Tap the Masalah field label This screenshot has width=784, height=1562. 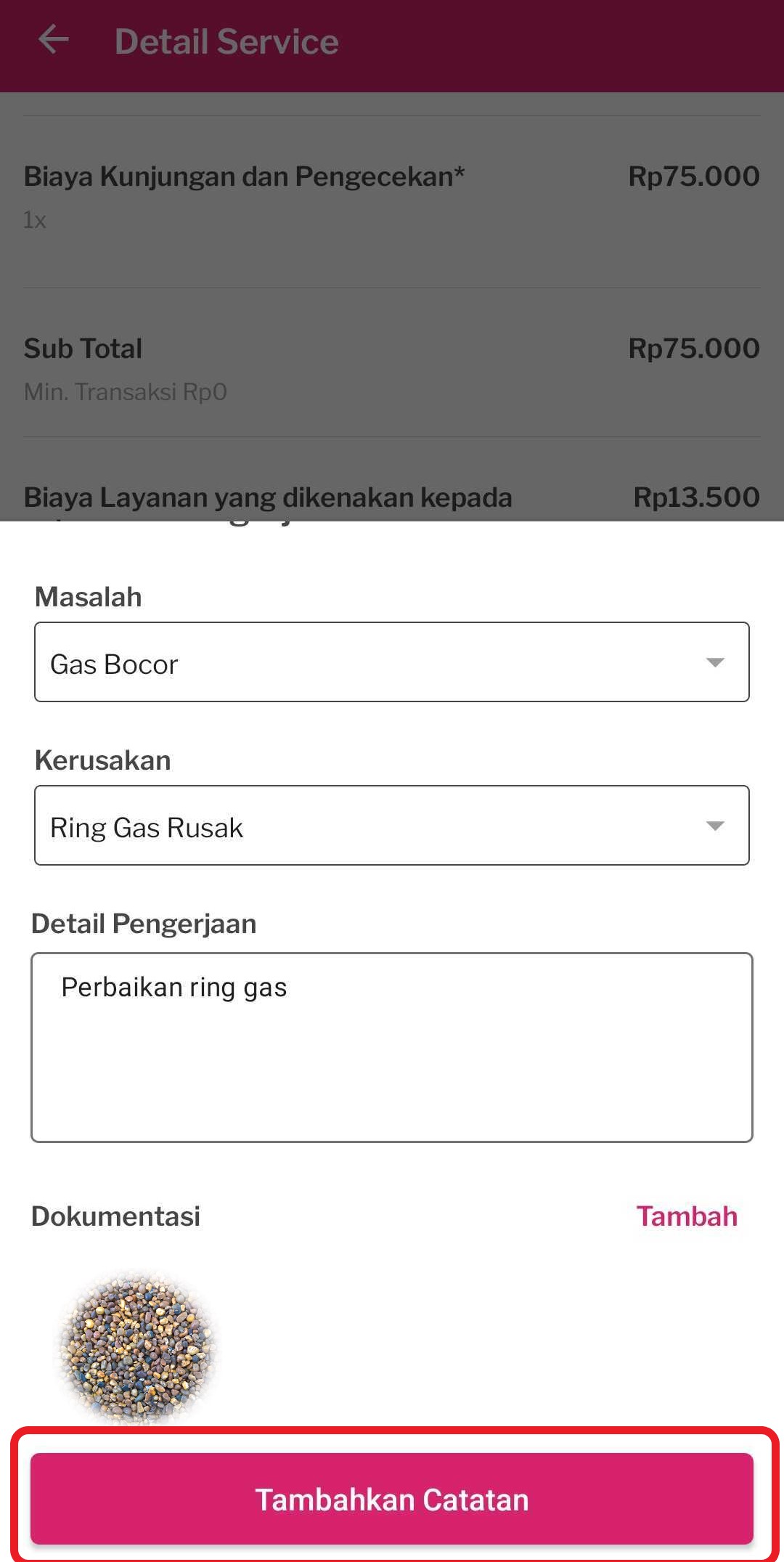pyautogui.click(x=87, y=596)
